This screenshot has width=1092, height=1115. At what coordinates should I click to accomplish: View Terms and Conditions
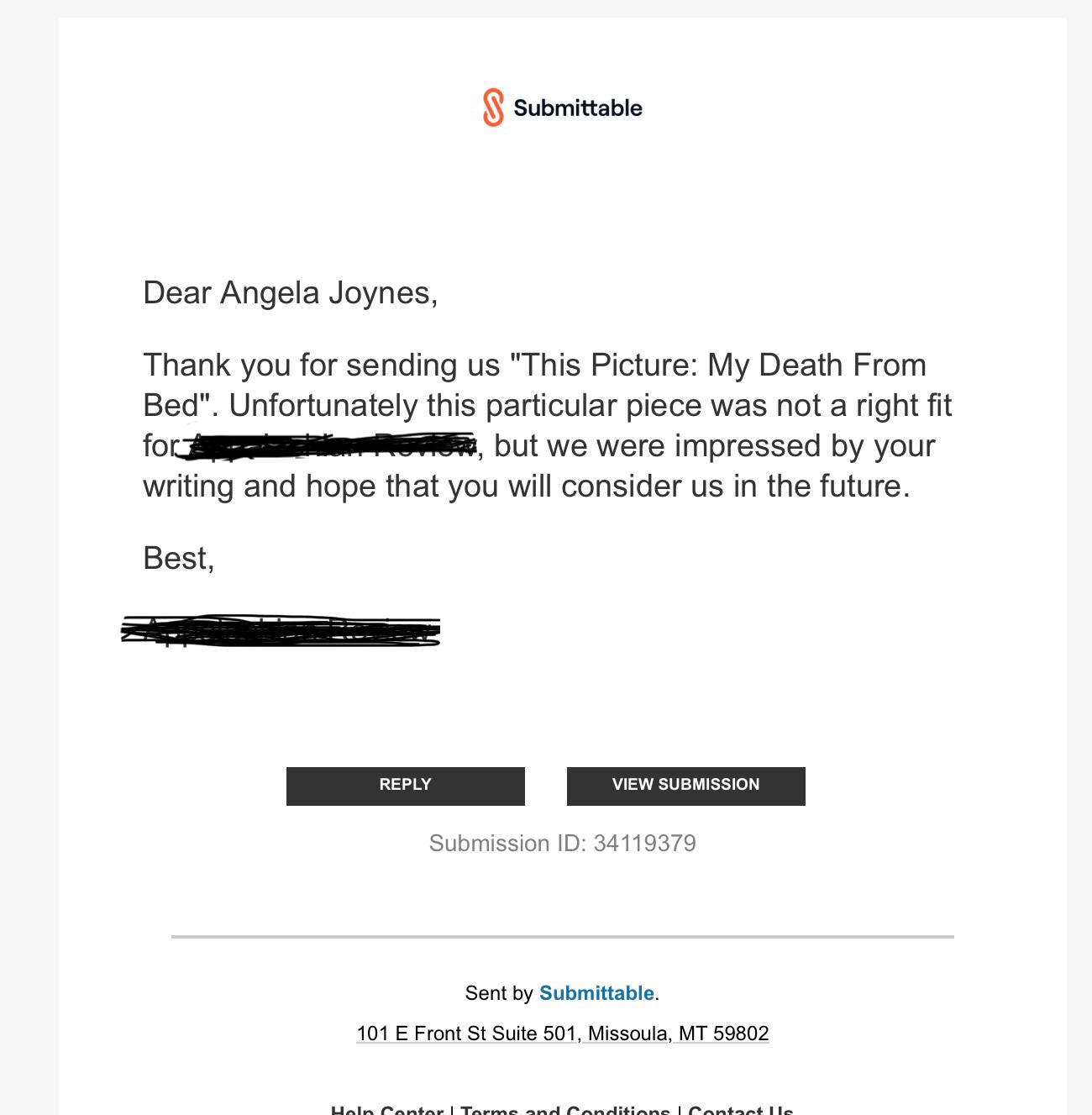tap(565, 1110)
